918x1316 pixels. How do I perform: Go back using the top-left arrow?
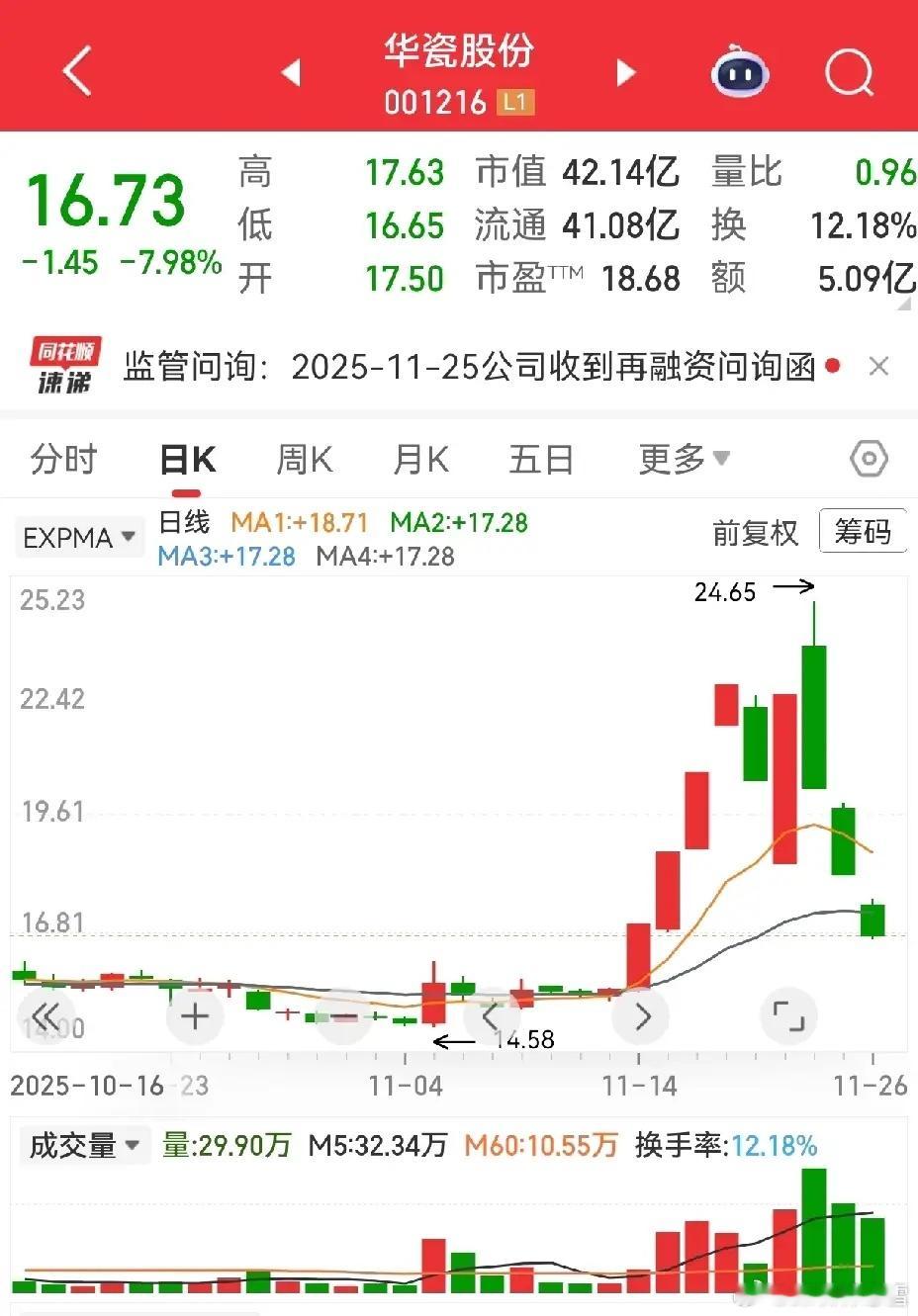point(76,71)
